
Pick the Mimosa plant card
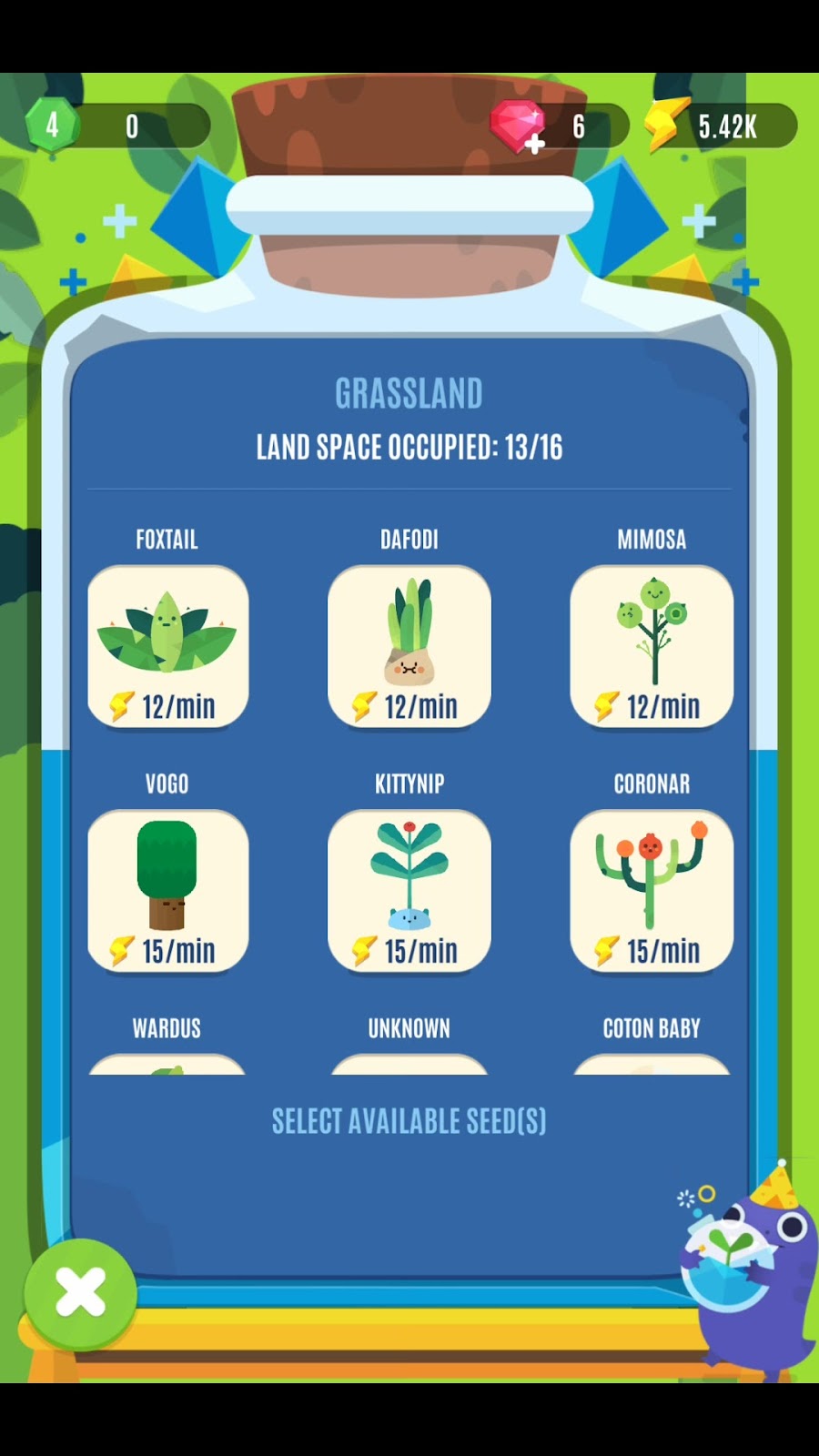(x=652, y=646)
